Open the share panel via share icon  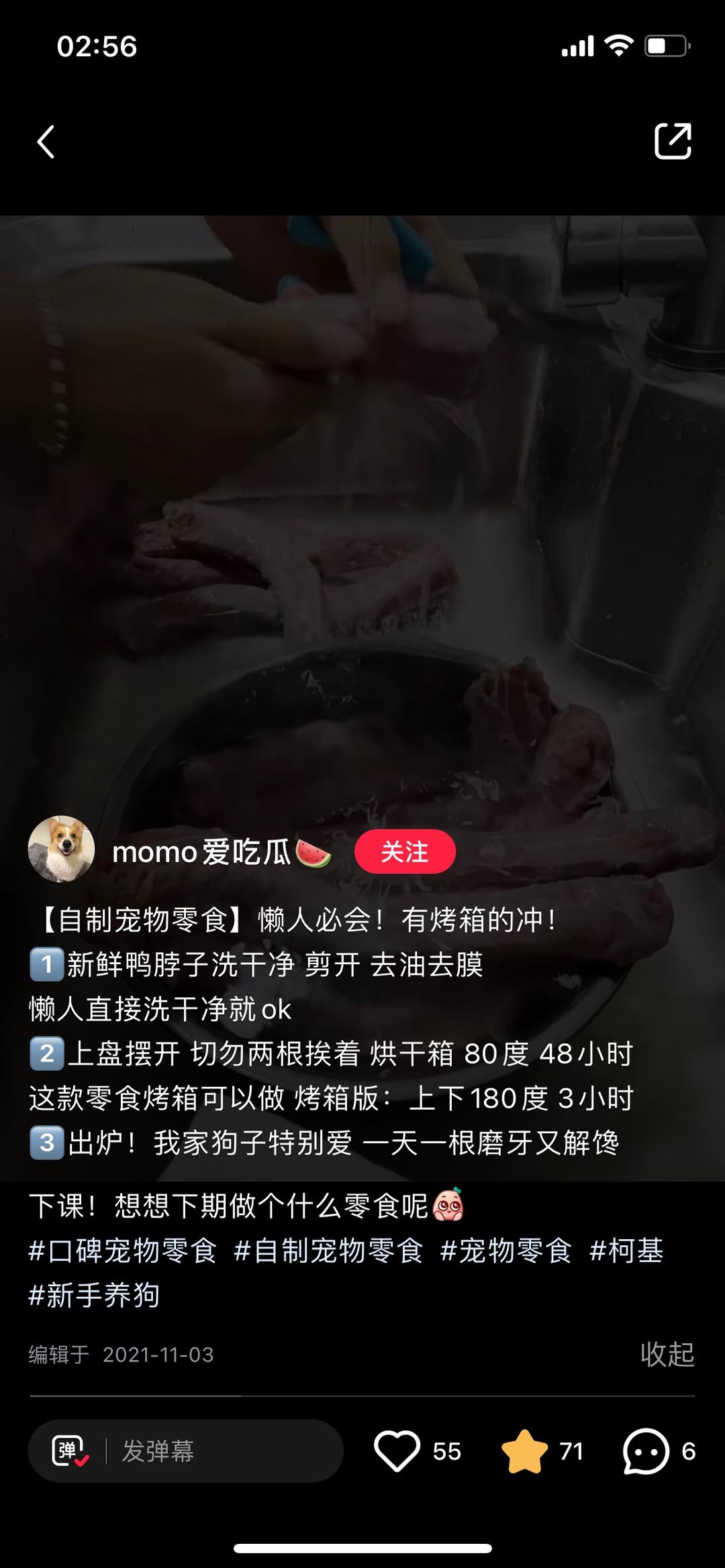click(675, 141)
